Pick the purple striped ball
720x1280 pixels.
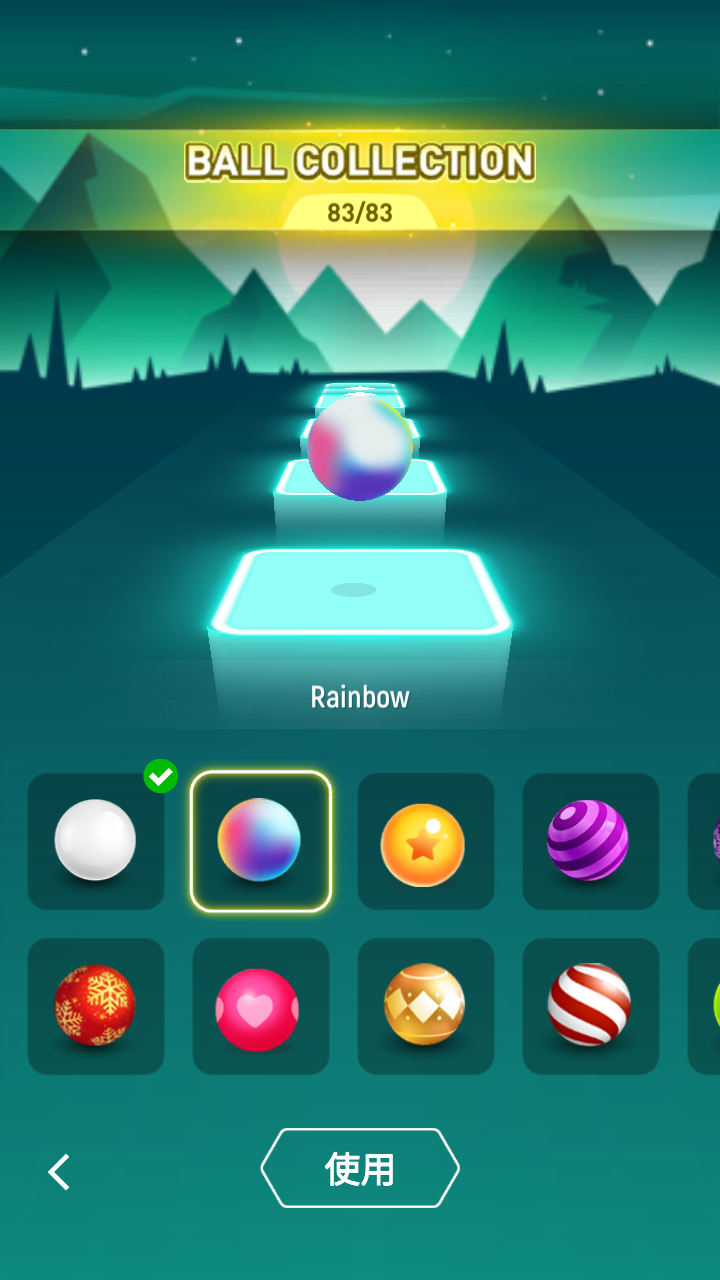click(x=589, y=841)
